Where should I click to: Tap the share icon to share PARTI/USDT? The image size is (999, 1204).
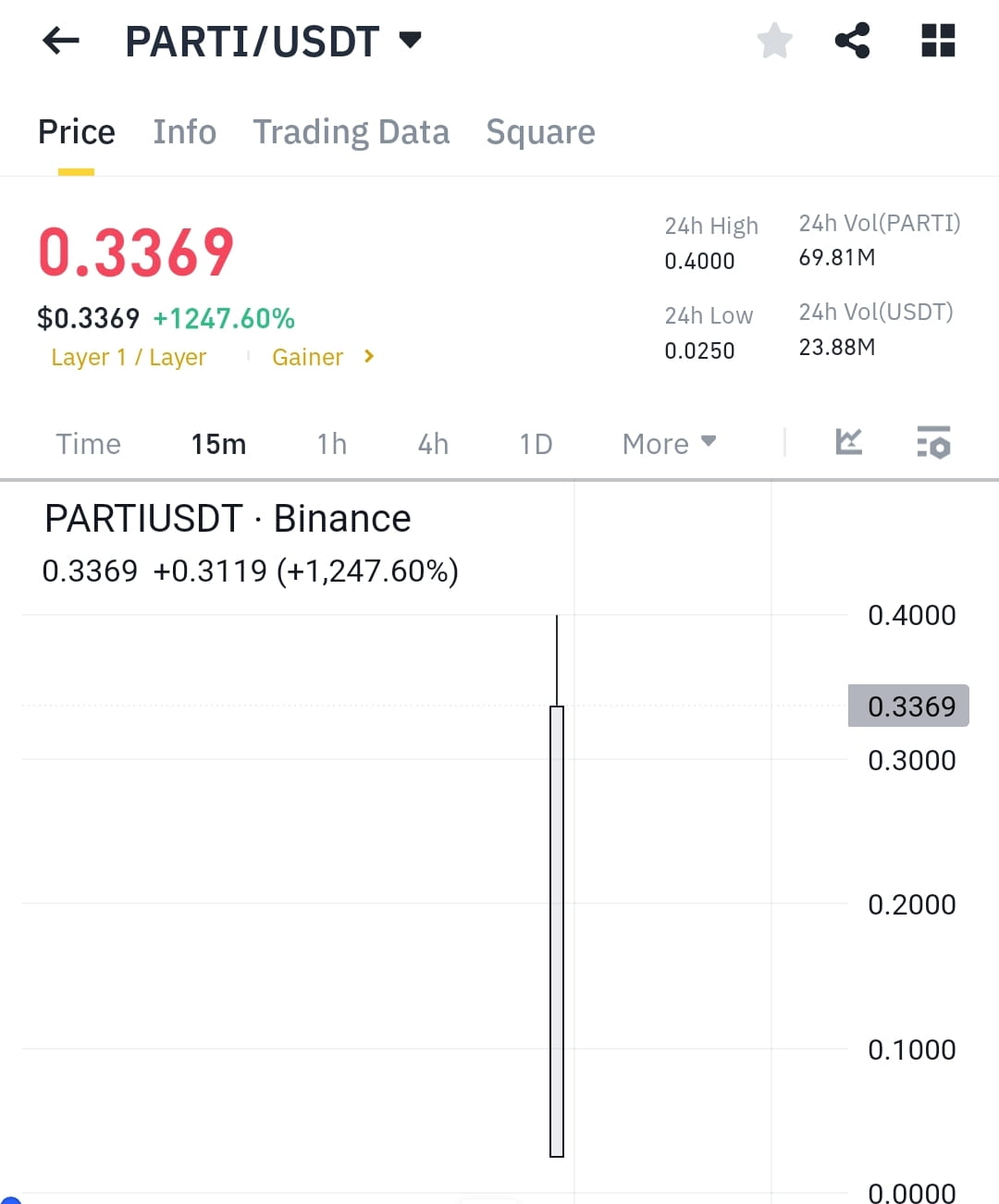point(852,40)
